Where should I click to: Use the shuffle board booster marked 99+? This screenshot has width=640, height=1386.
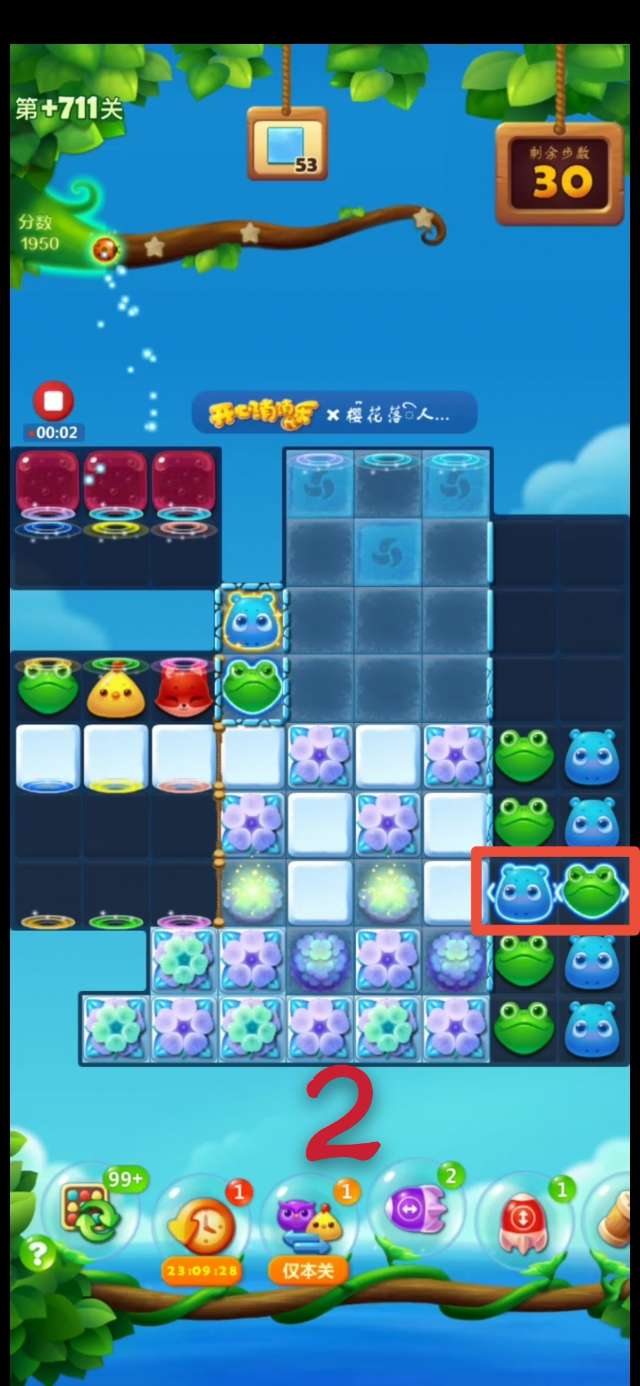(91, 1218)
